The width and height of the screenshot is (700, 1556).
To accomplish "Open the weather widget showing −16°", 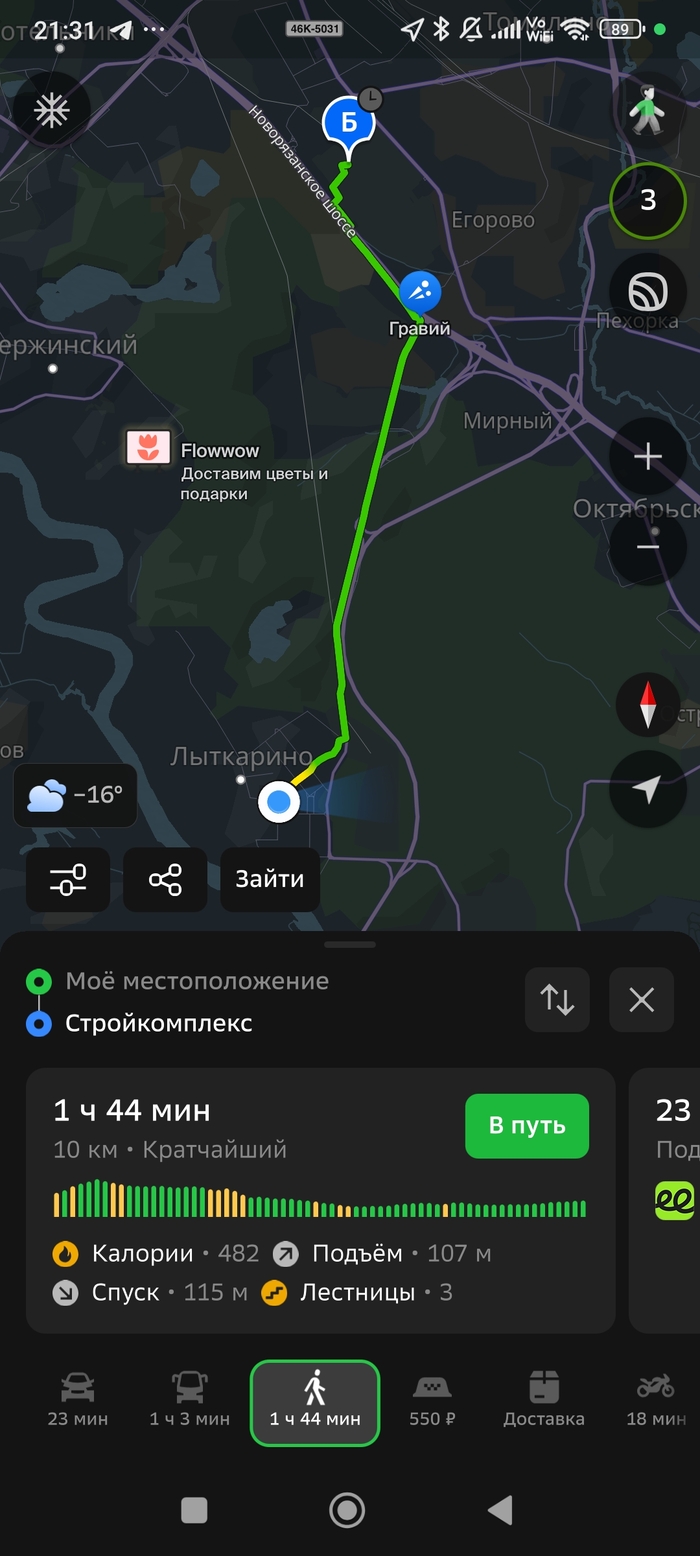I will tap(75, 796).
